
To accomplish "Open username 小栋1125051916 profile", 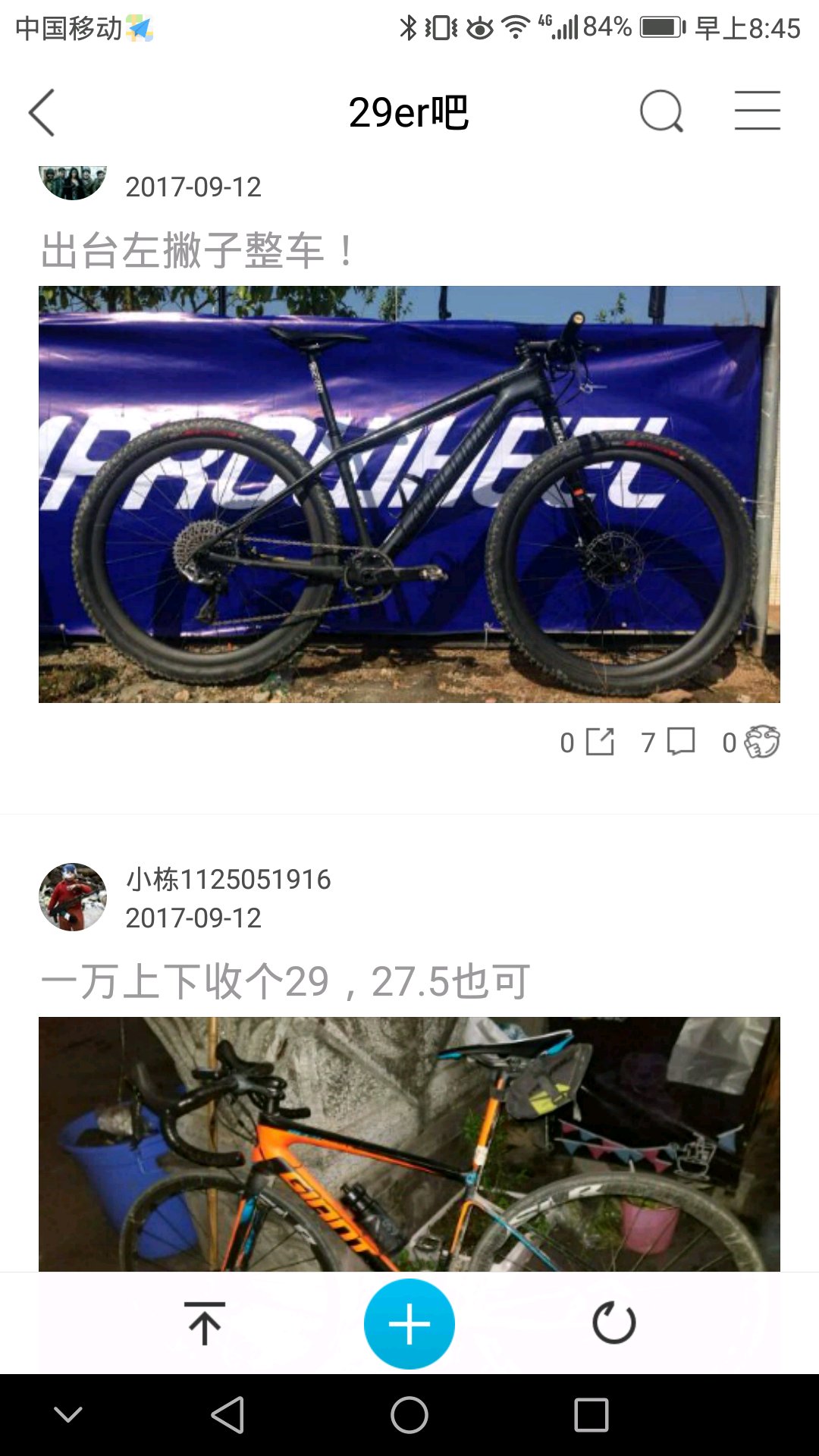I will tap(228, 880).
